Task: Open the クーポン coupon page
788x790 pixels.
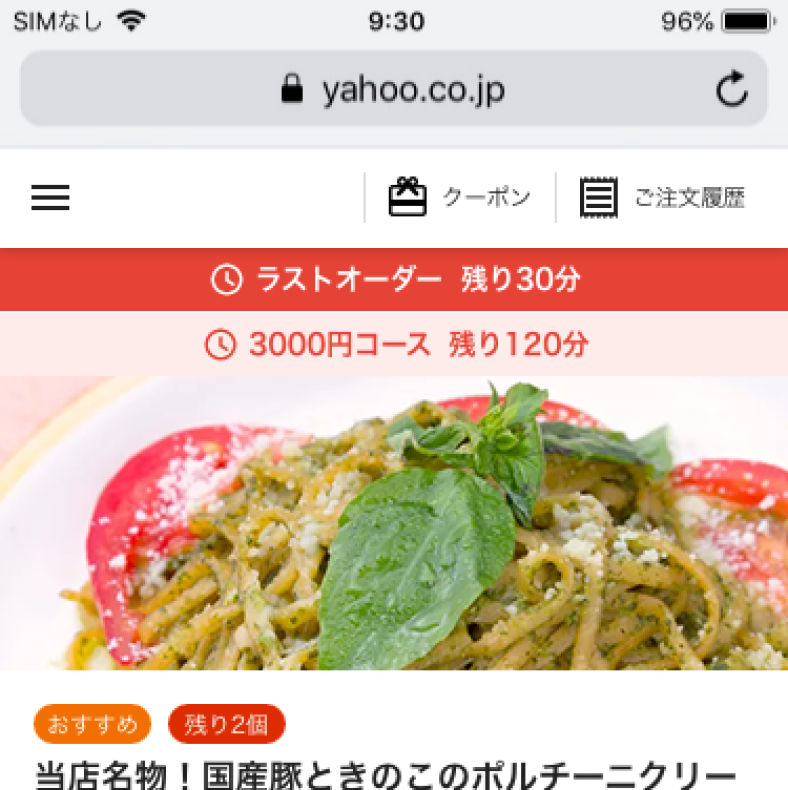Action: pos(460,198)
